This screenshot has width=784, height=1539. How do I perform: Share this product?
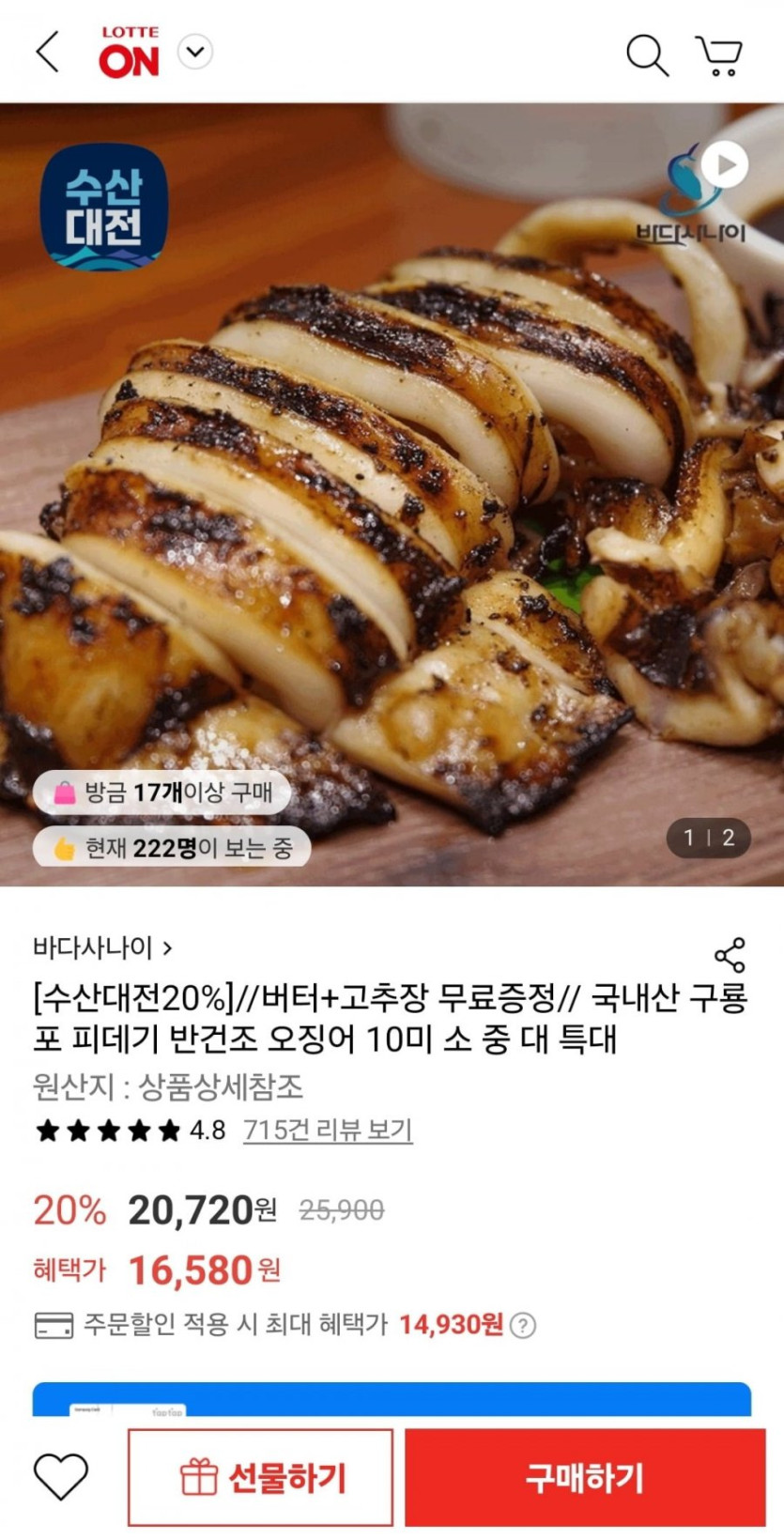click(x=730, y=955)
